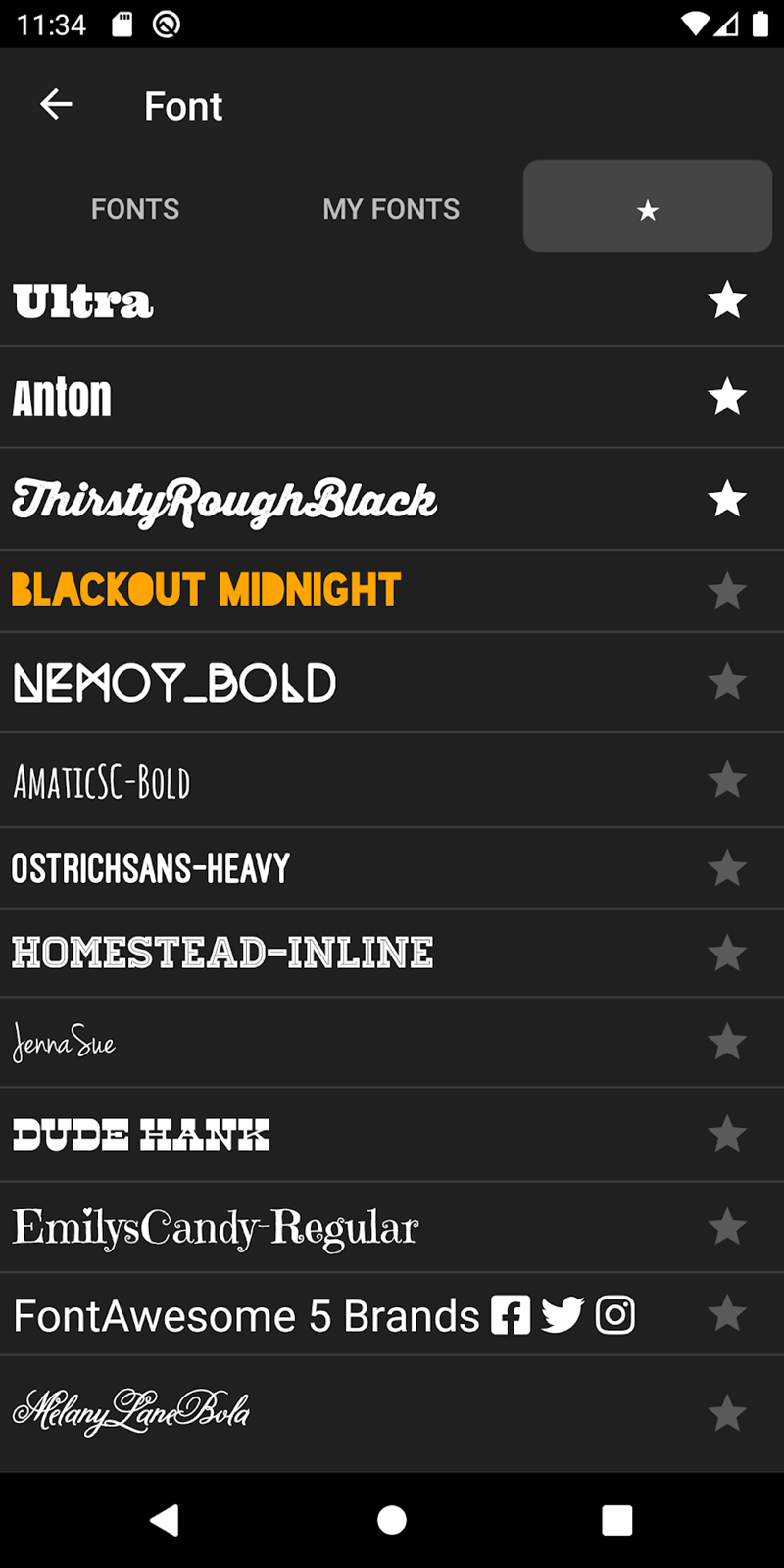Pick the Jenna Sue font

[x=392, y=1042]
